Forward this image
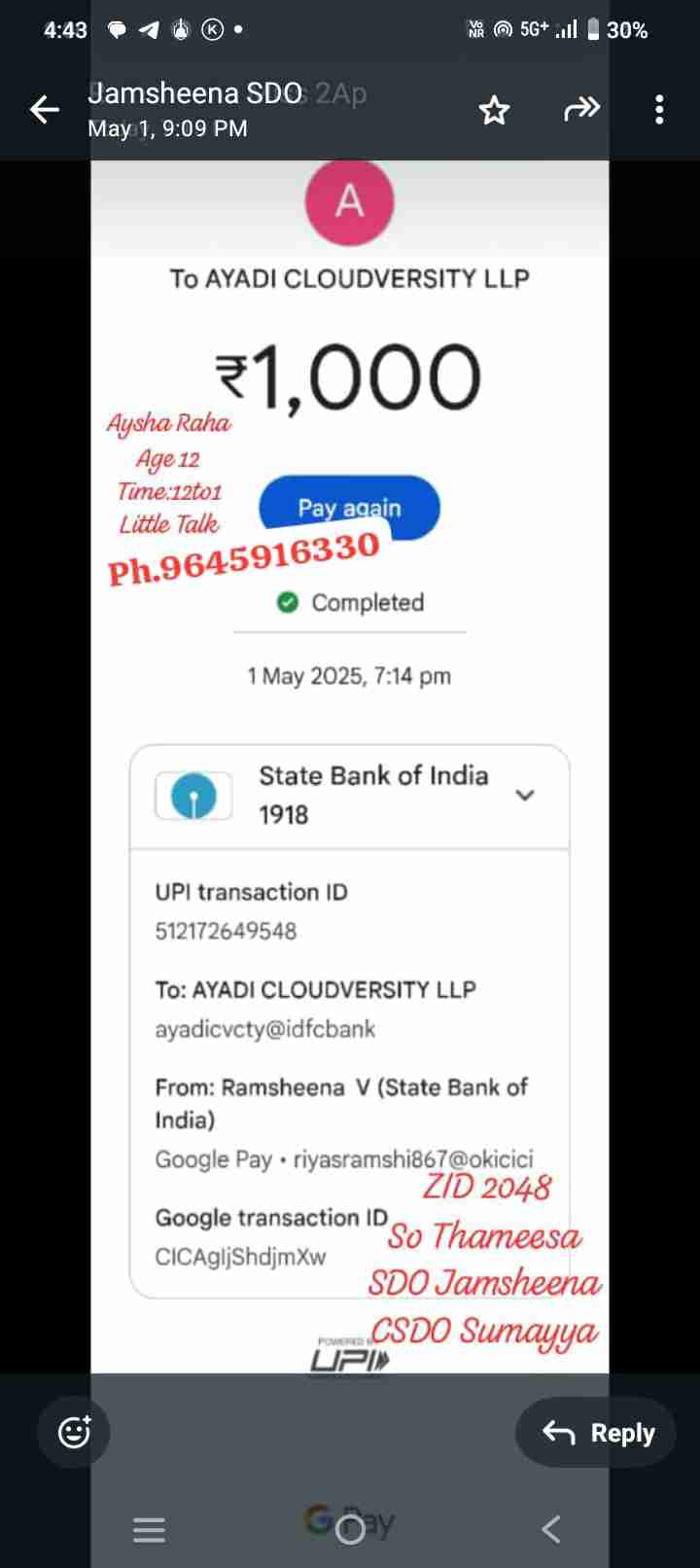The height and width of the screenshot is (1568, 700). click(581, 109)
